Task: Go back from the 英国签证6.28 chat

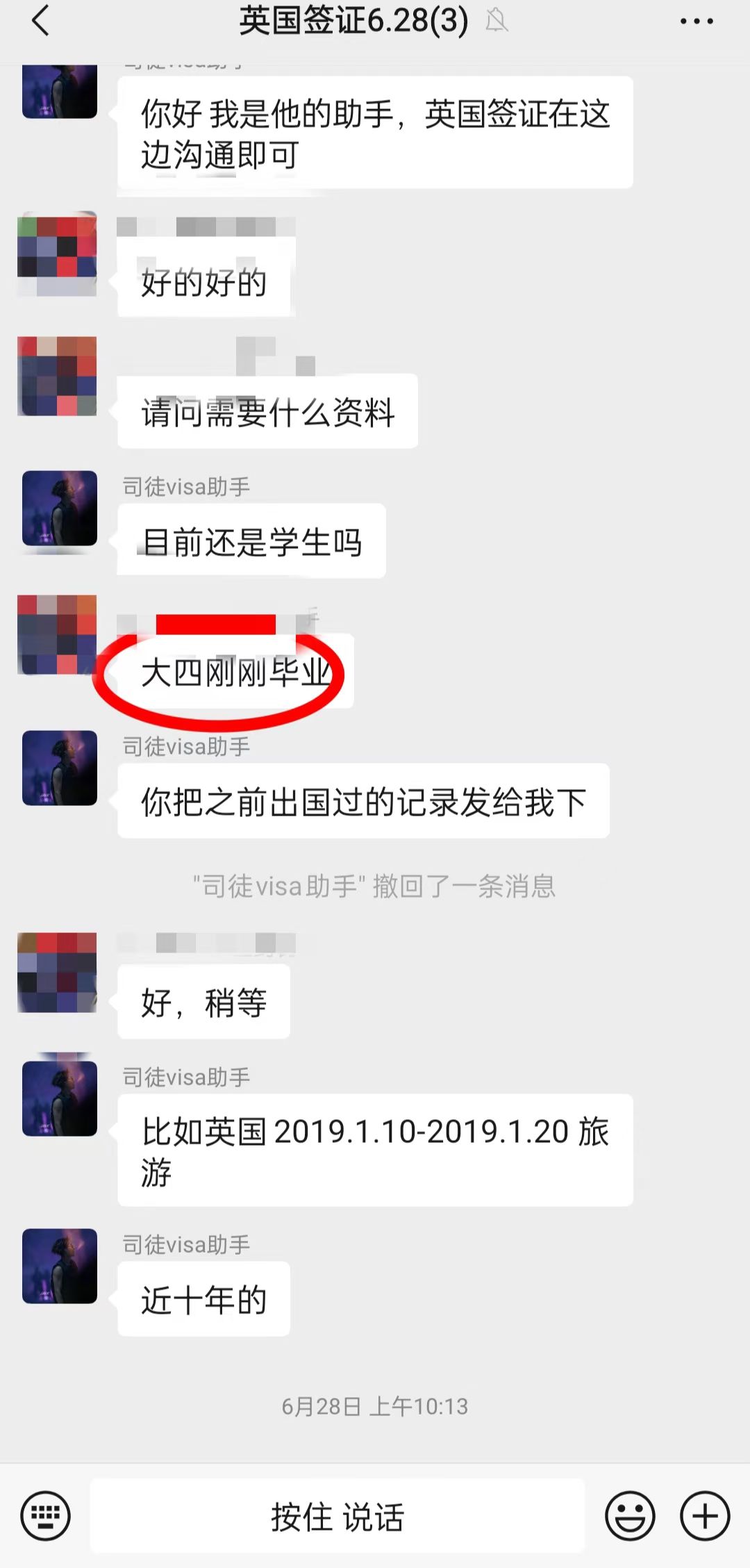Action: (x=40, y=20)
